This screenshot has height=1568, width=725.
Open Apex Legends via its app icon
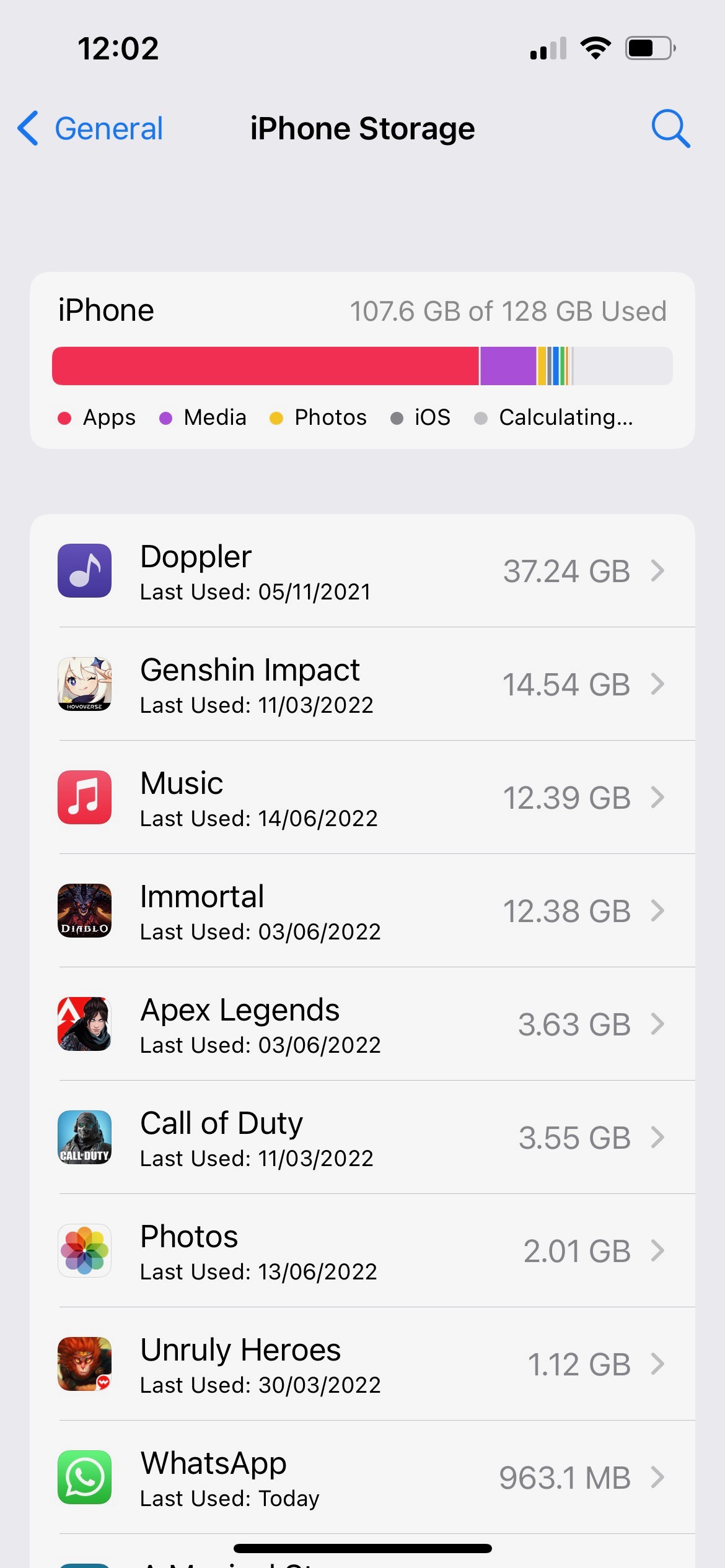pos(84,1024)
